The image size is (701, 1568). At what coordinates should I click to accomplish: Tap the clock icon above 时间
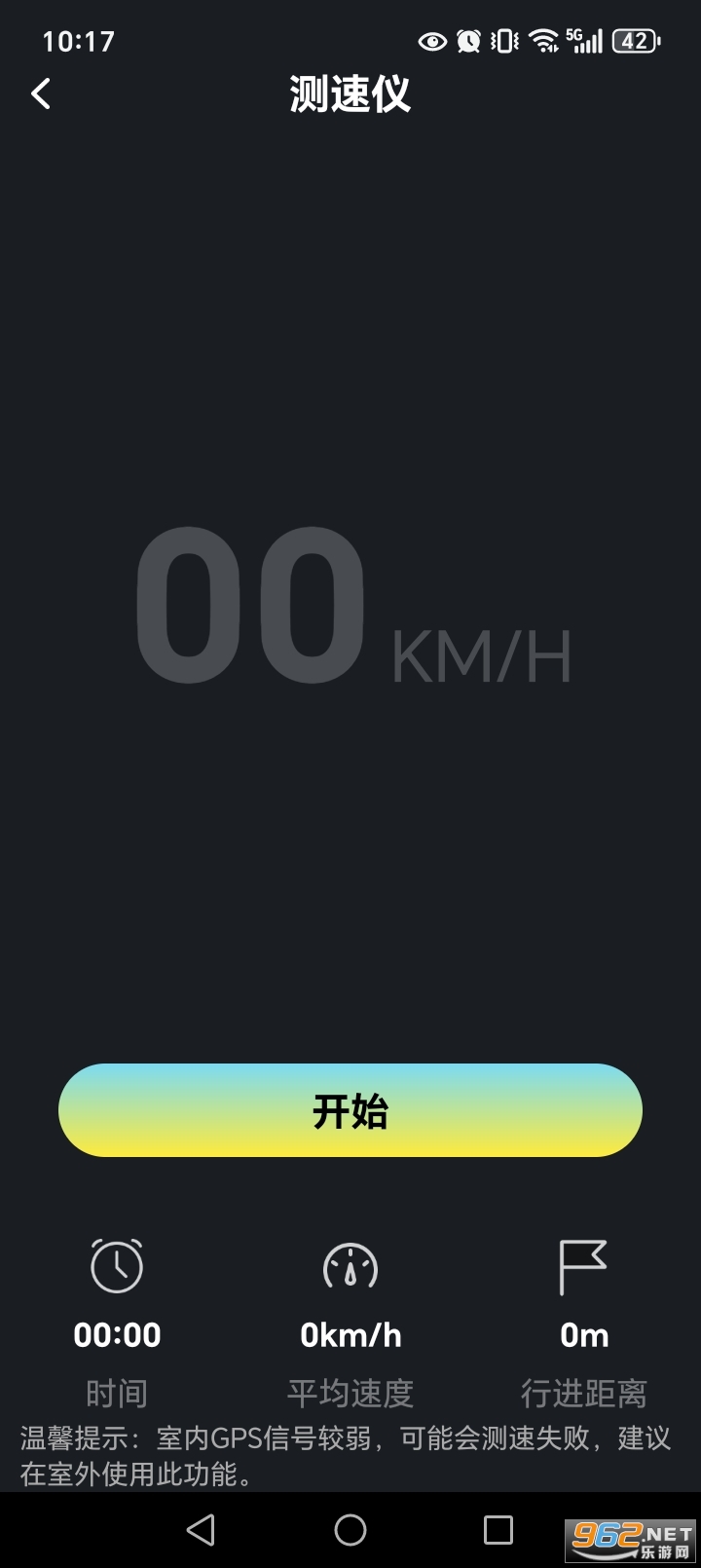116,1268
